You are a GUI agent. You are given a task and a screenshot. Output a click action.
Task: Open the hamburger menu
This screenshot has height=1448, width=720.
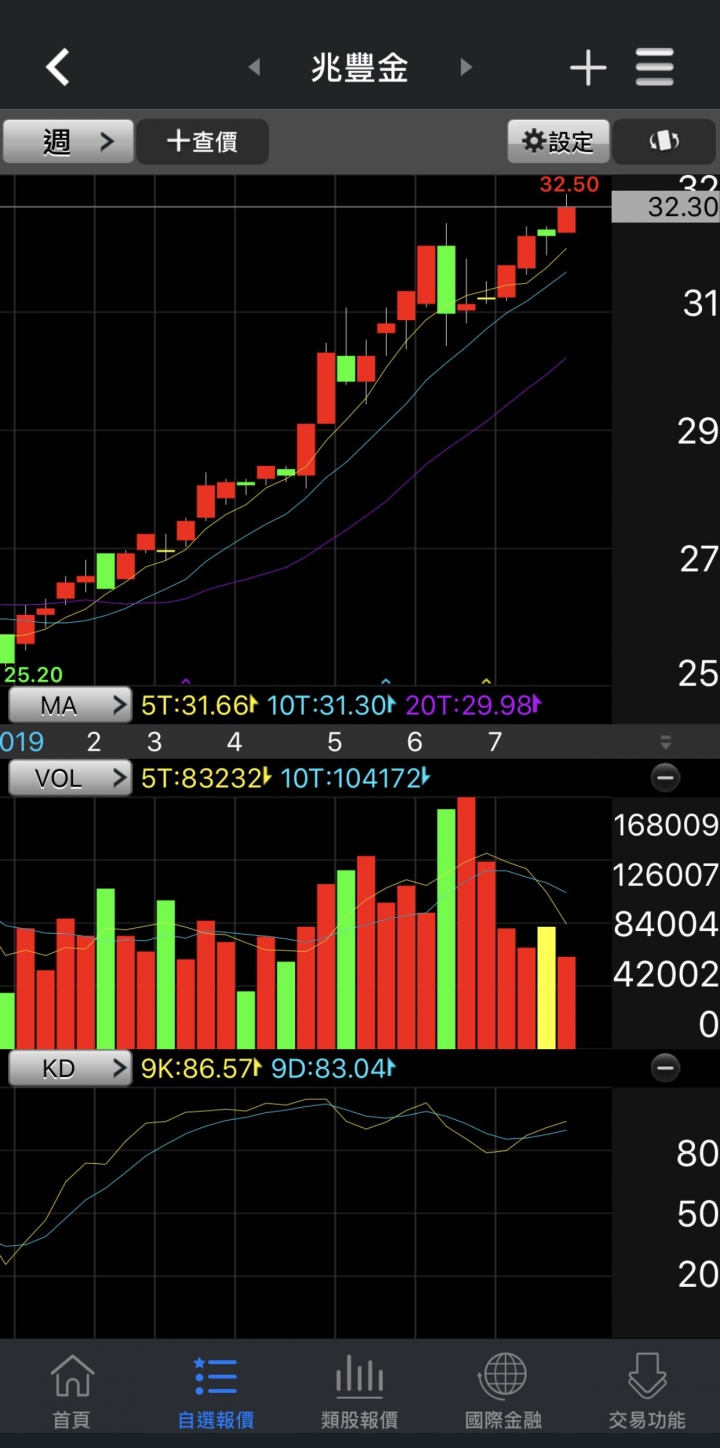655,68
